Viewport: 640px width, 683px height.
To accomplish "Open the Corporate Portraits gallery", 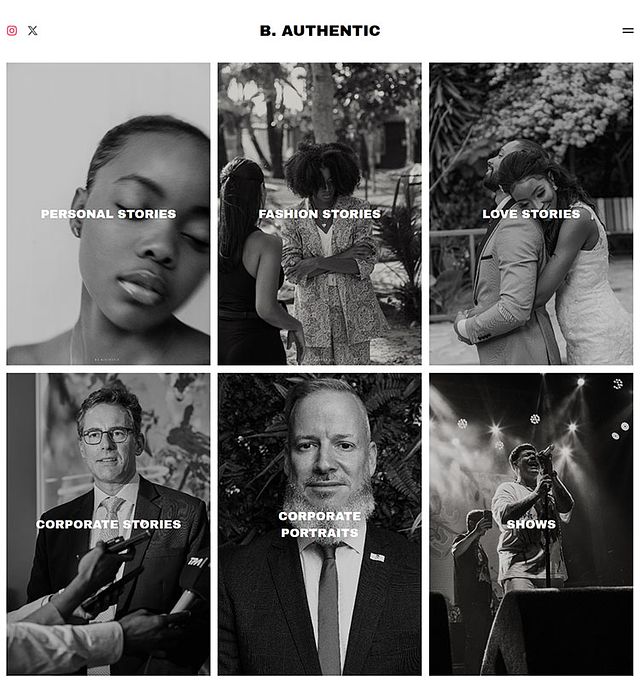I will pos(319,524).
